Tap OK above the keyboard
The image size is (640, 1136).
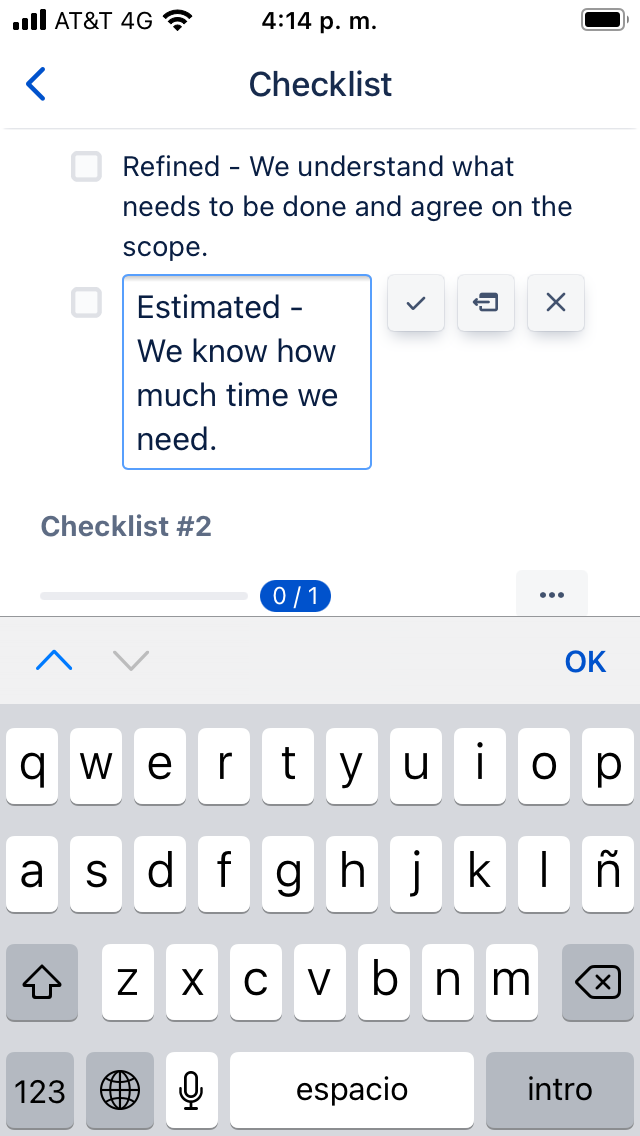(x=585, y=661)
